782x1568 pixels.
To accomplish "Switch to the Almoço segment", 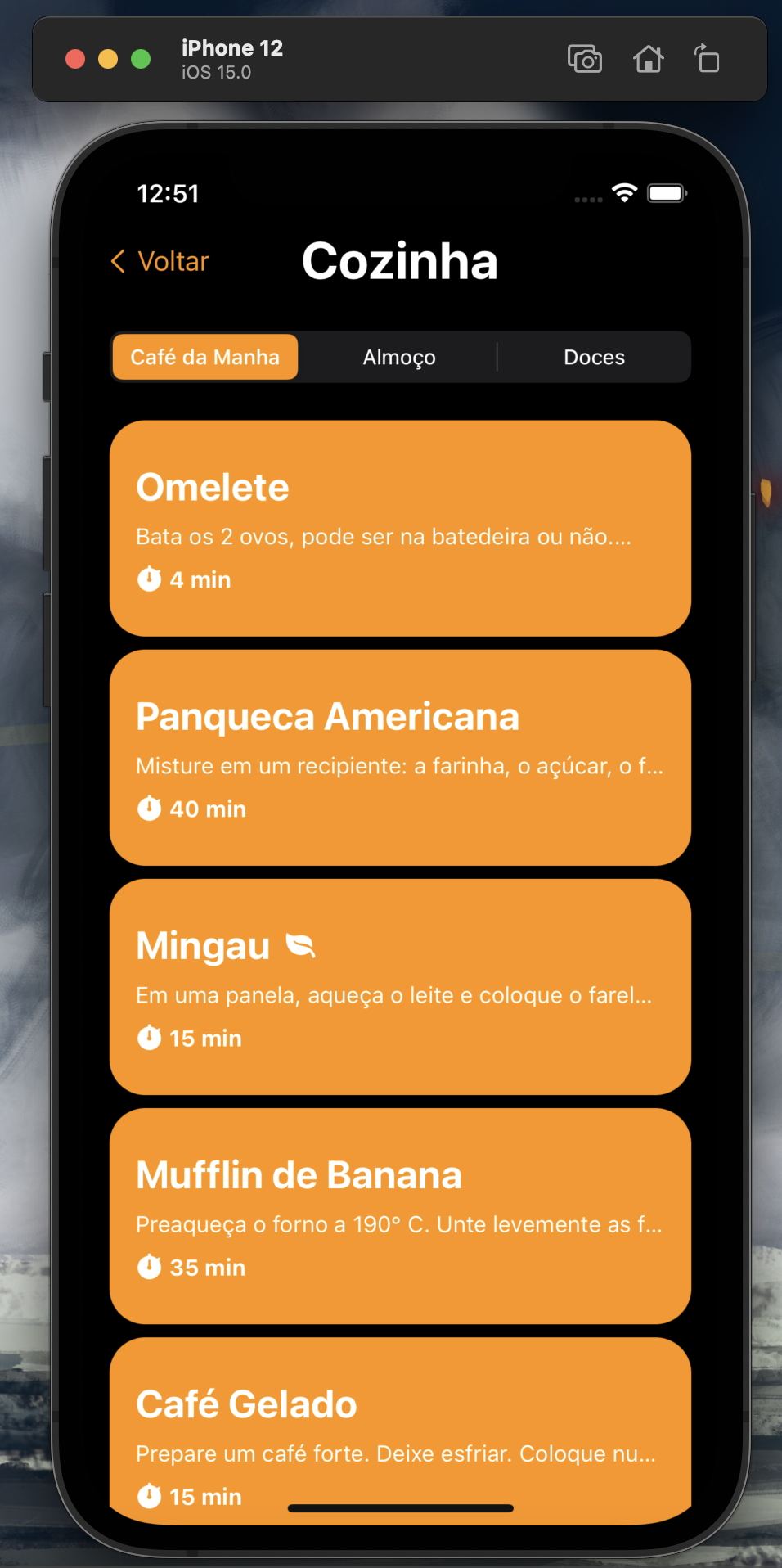I will (399, 357).
